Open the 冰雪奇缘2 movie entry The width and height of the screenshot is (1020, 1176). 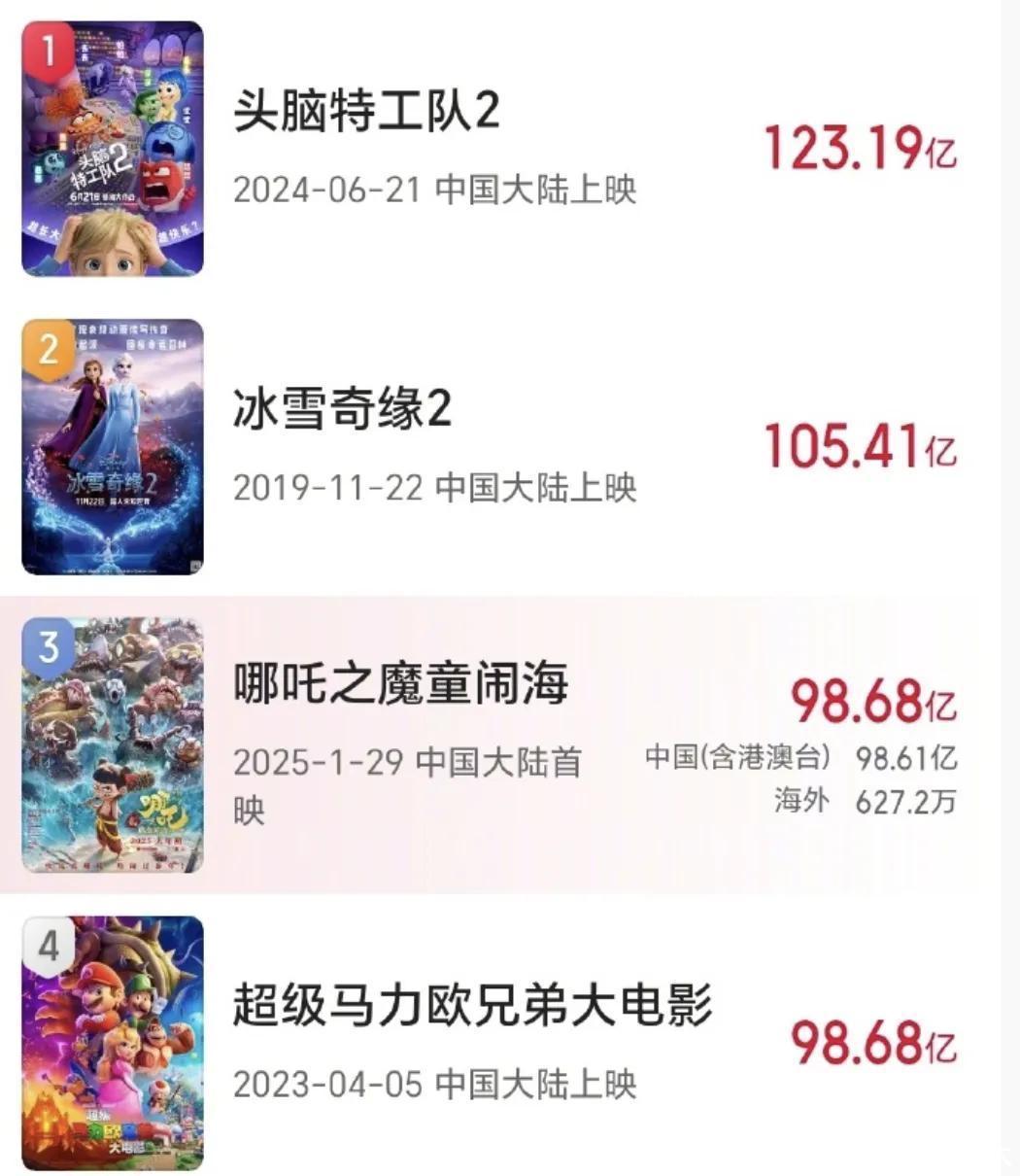point(342,410)
